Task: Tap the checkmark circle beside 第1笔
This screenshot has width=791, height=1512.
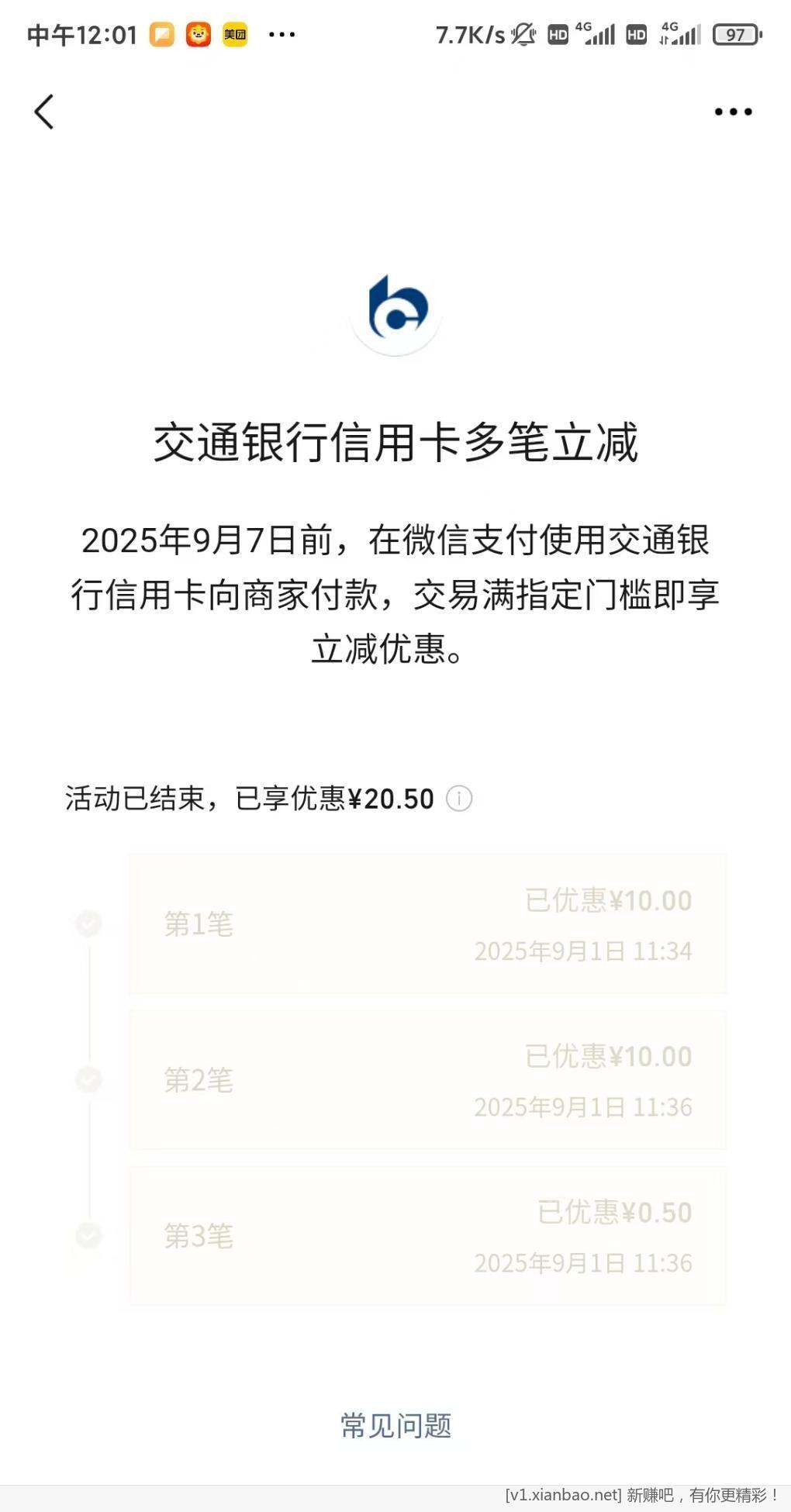Action: coord(88,923)
